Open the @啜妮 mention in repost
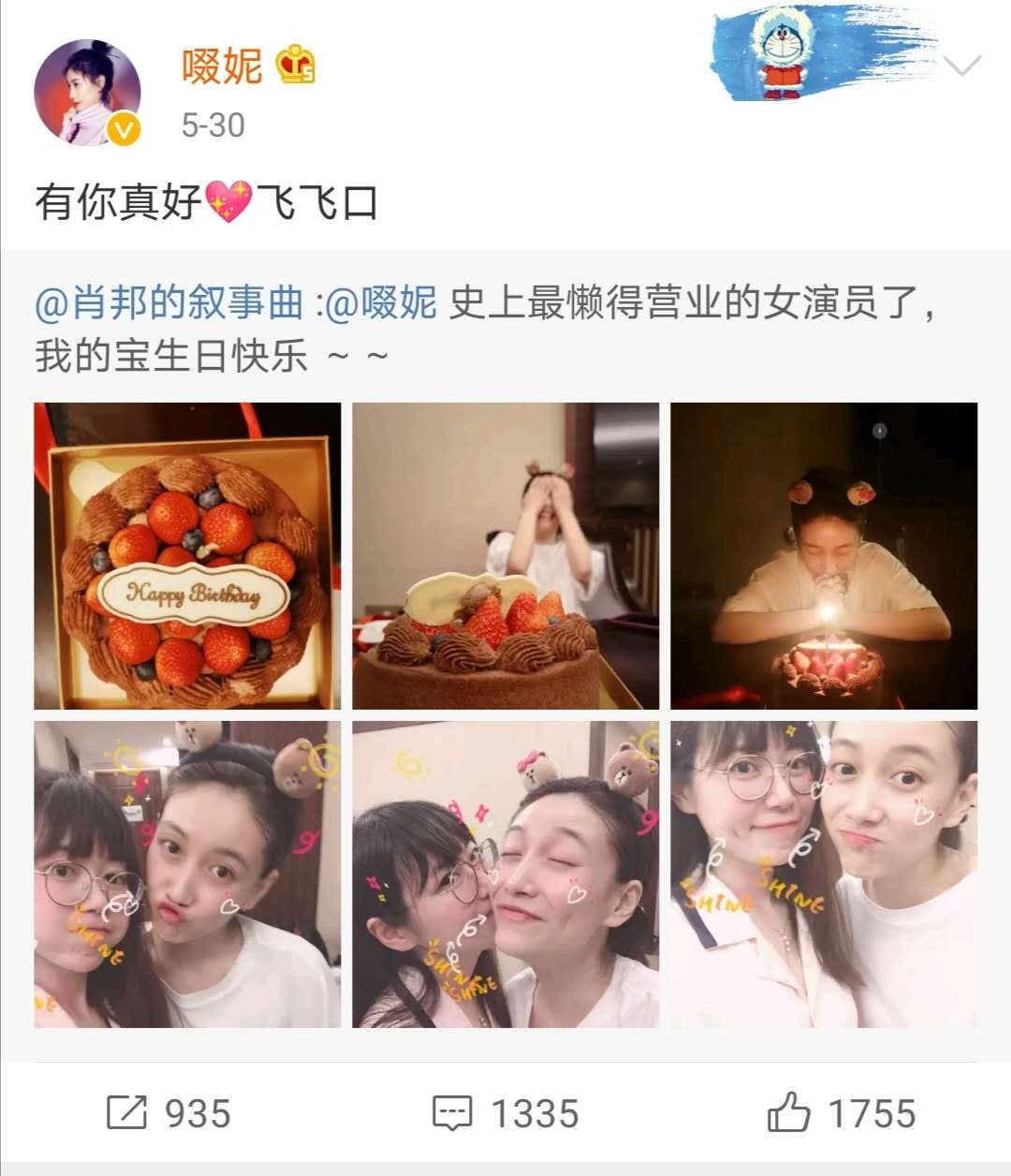Image resolution: width=1011 pixels, height=1176 pixels. pos(381,304)
